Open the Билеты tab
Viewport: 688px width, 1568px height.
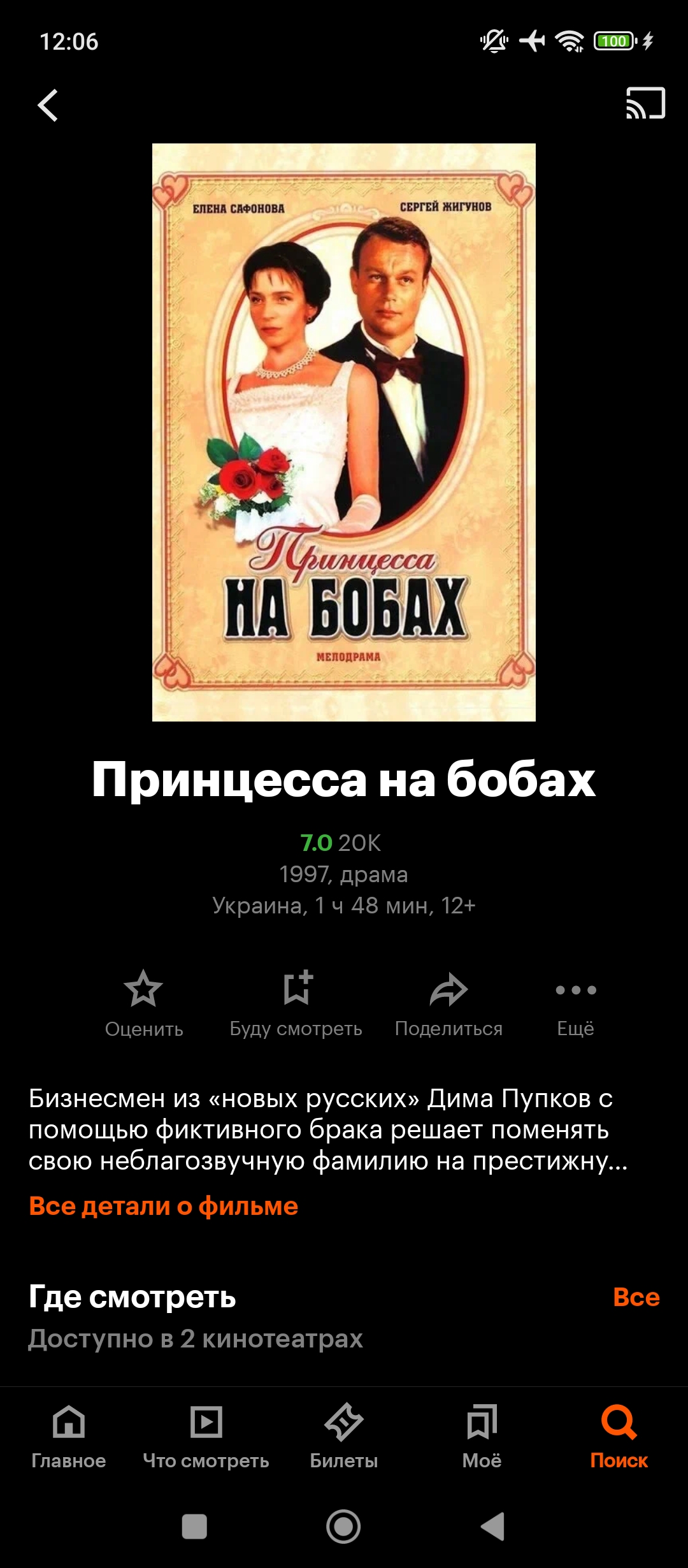[x=344, y=1434]
